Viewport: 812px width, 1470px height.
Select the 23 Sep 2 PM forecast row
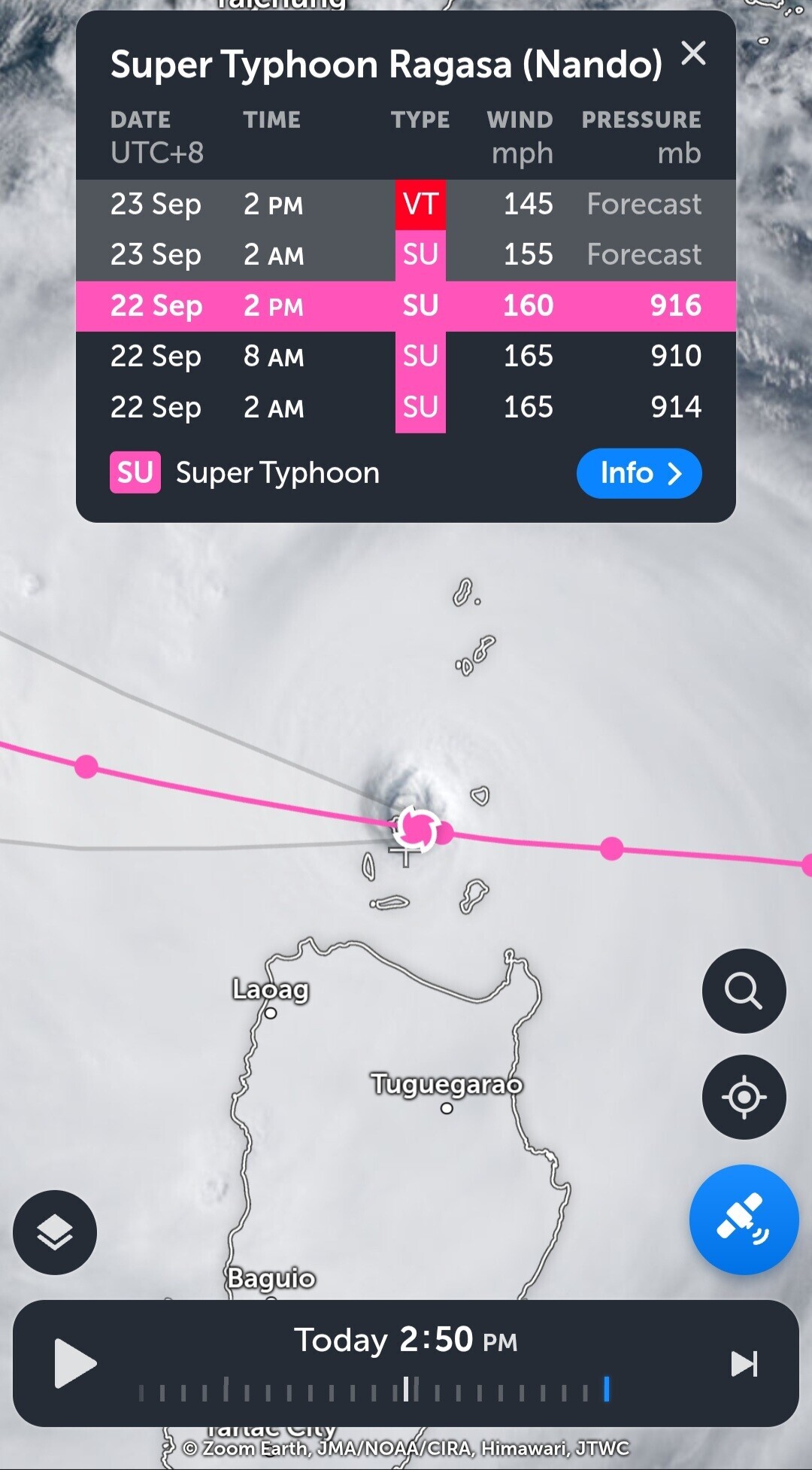point(405,205)
